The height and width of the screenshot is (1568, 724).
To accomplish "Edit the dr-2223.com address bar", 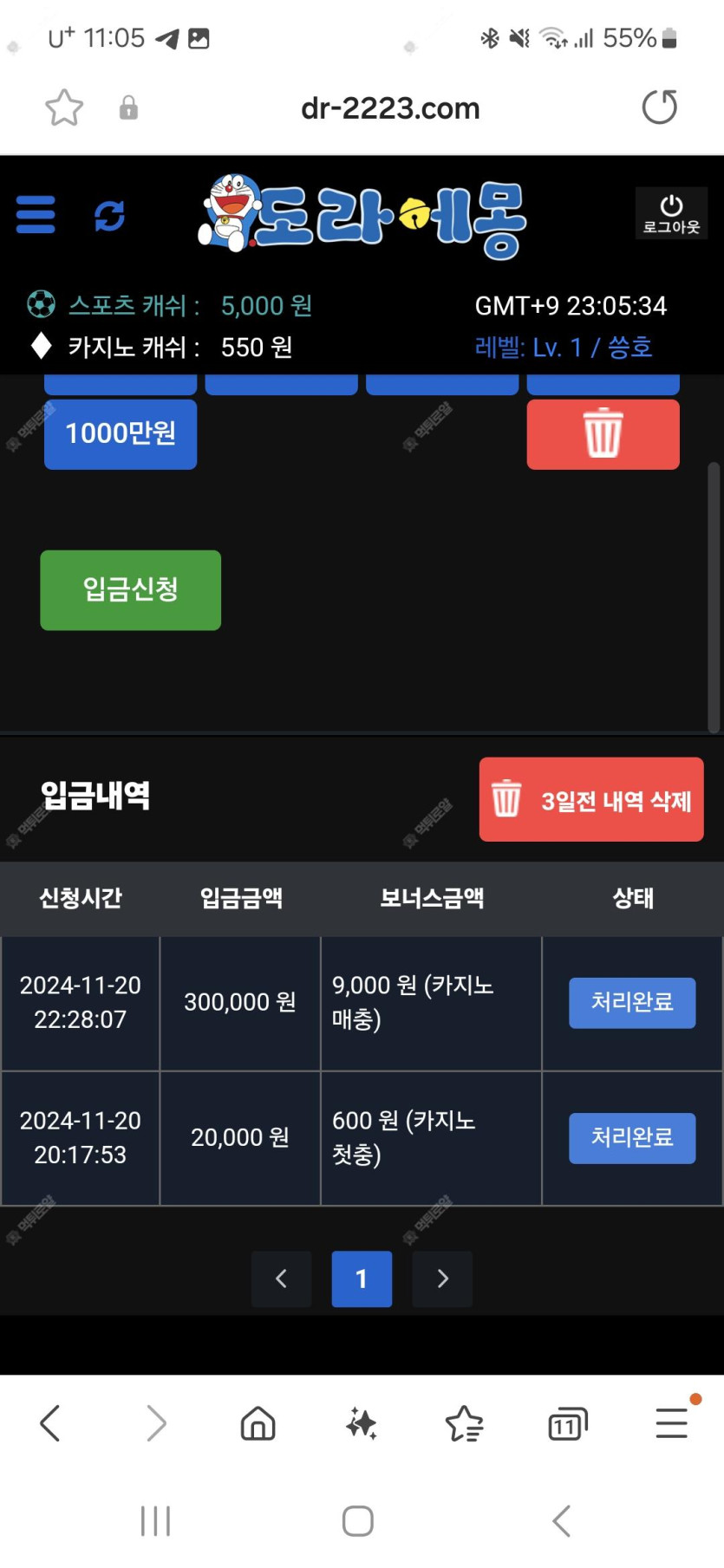I will (389, 108).
